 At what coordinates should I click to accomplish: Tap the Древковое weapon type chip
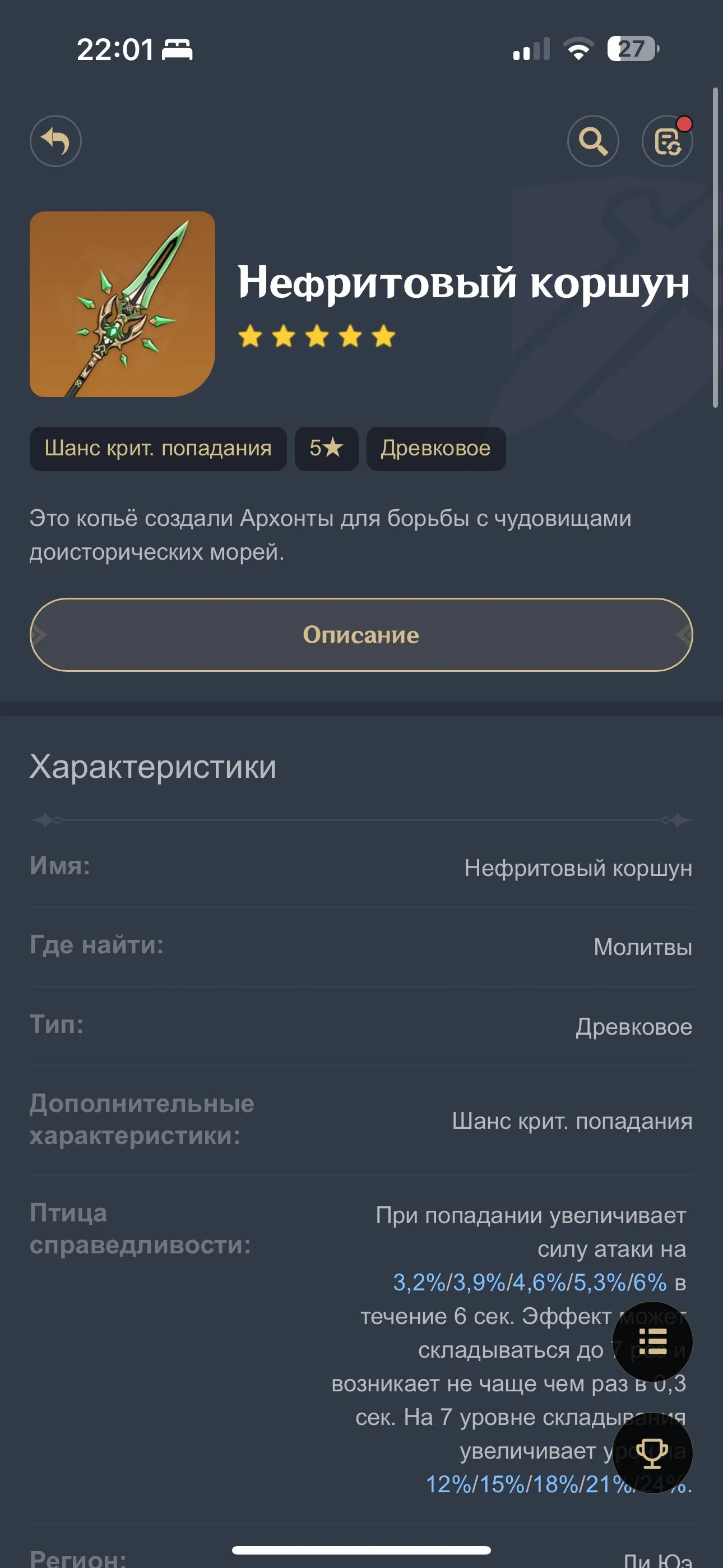(x=435, y=449)
